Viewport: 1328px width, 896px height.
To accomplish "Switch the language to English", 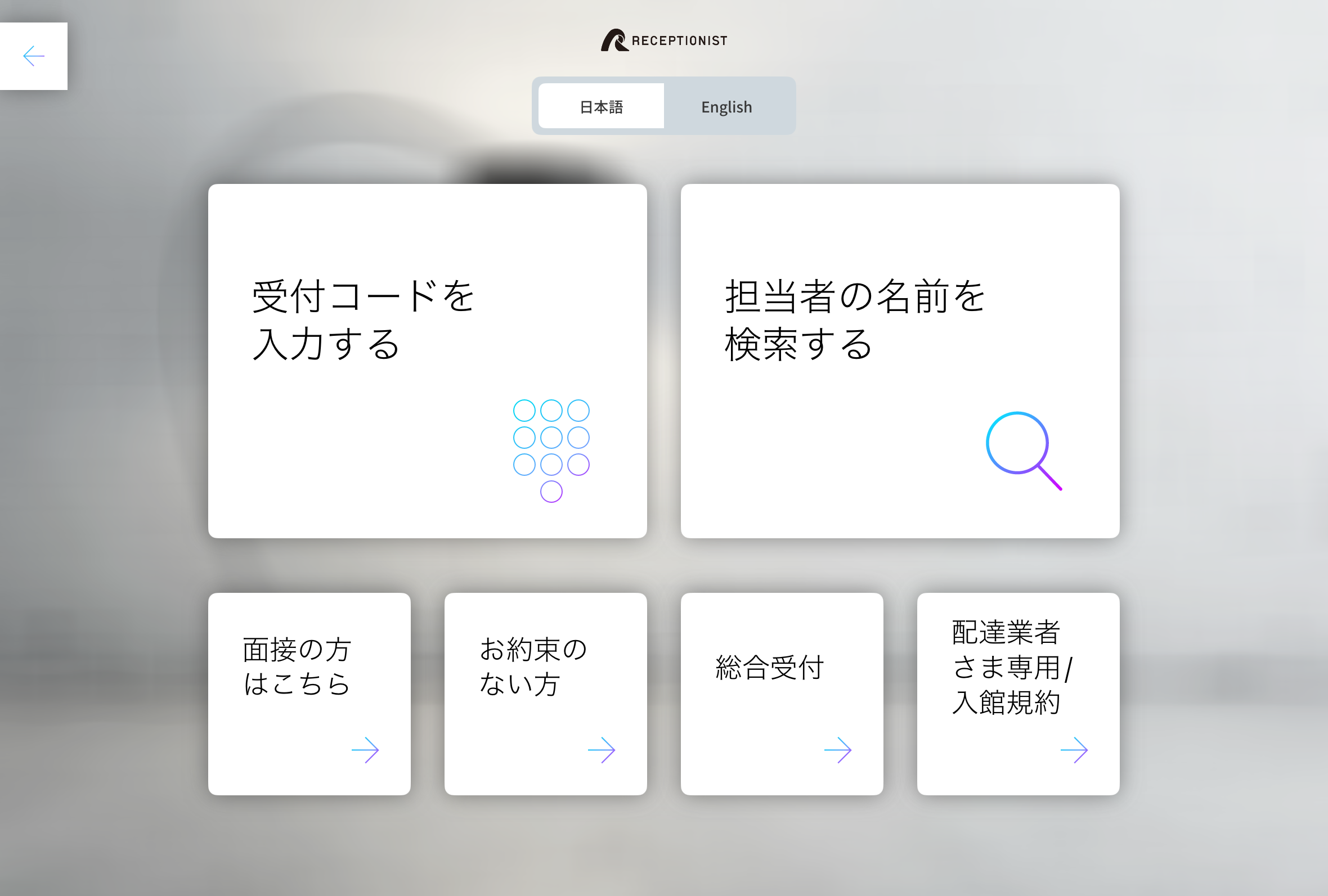I will tap(726, 106).
